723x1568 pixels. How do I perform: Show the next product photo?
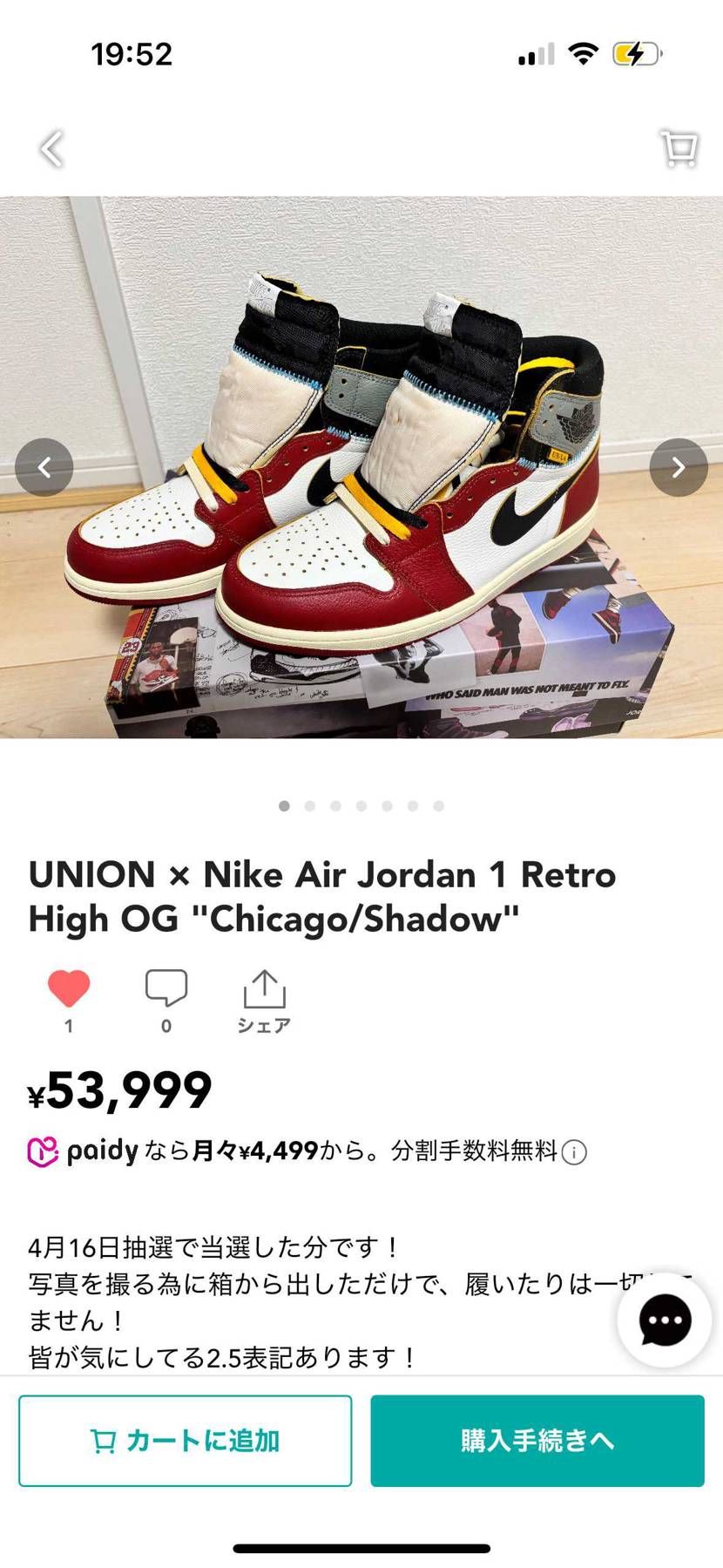(x=678, y=467)
